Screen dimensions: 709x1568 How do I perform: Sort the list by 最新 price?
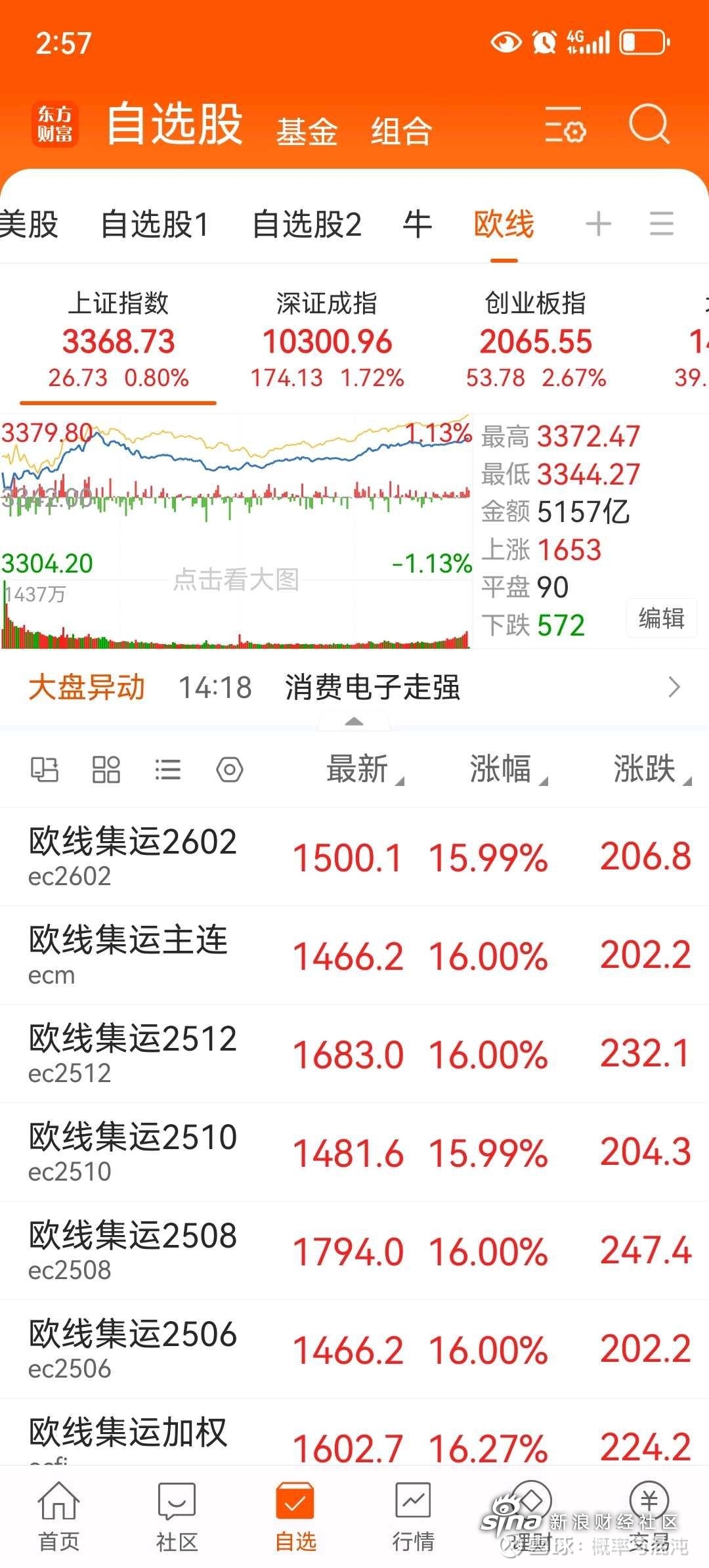(364, 769)
